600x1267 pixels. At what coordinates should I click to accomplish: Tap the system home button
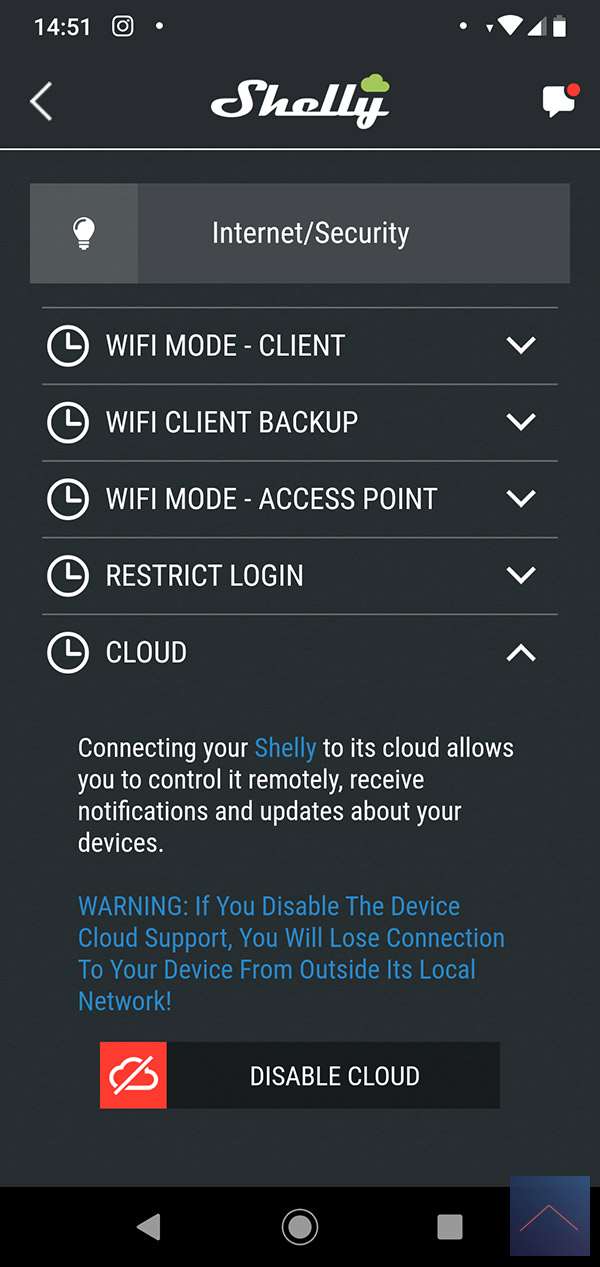(300, 1226)
